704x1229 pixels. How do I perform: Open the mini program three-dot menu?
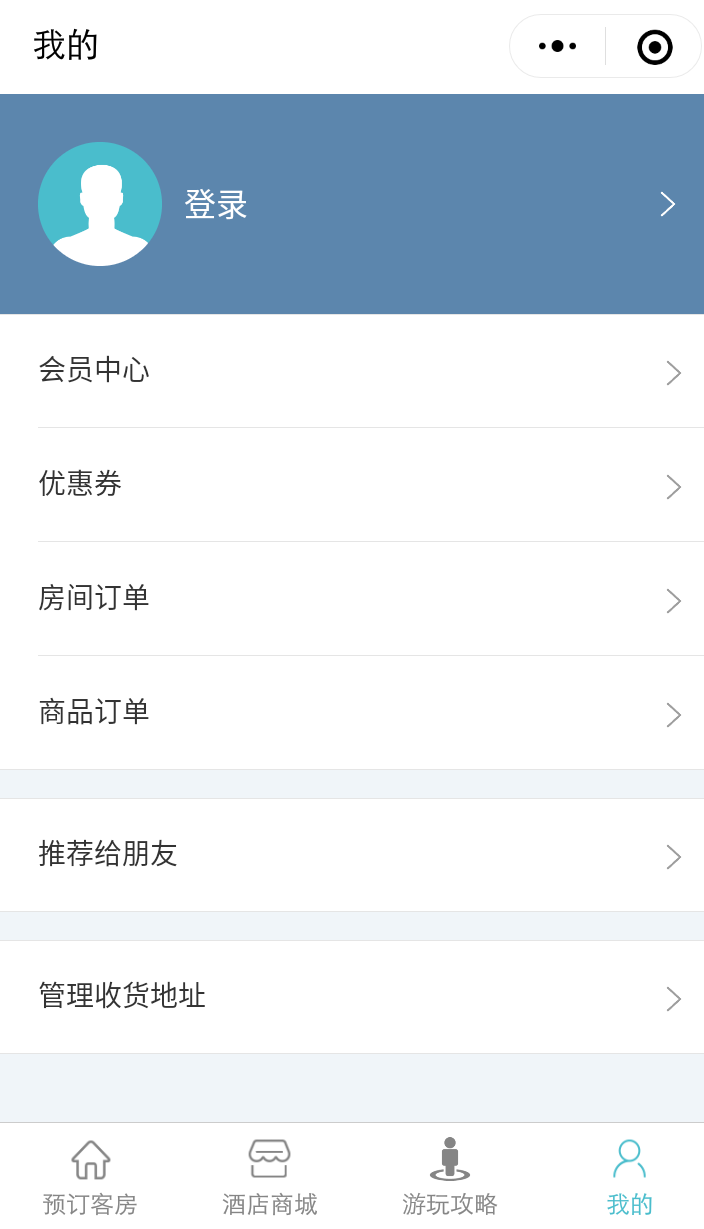tap(557, 46)
